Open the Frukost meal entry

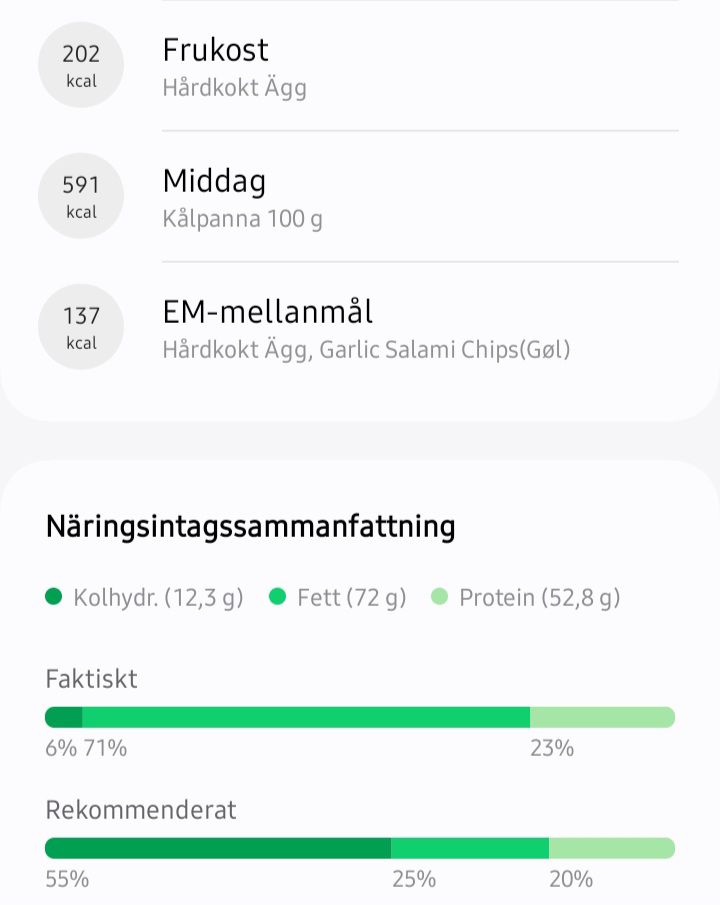coord(360,66)
